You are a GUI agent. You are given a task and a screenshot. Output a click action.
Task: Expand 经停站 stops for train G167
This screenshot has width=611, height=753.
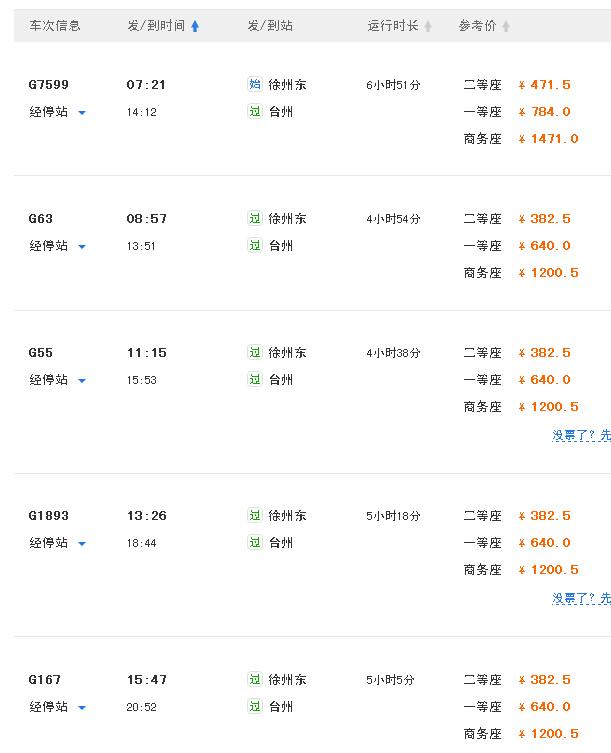pyautogui.click(x=58, y=707)
